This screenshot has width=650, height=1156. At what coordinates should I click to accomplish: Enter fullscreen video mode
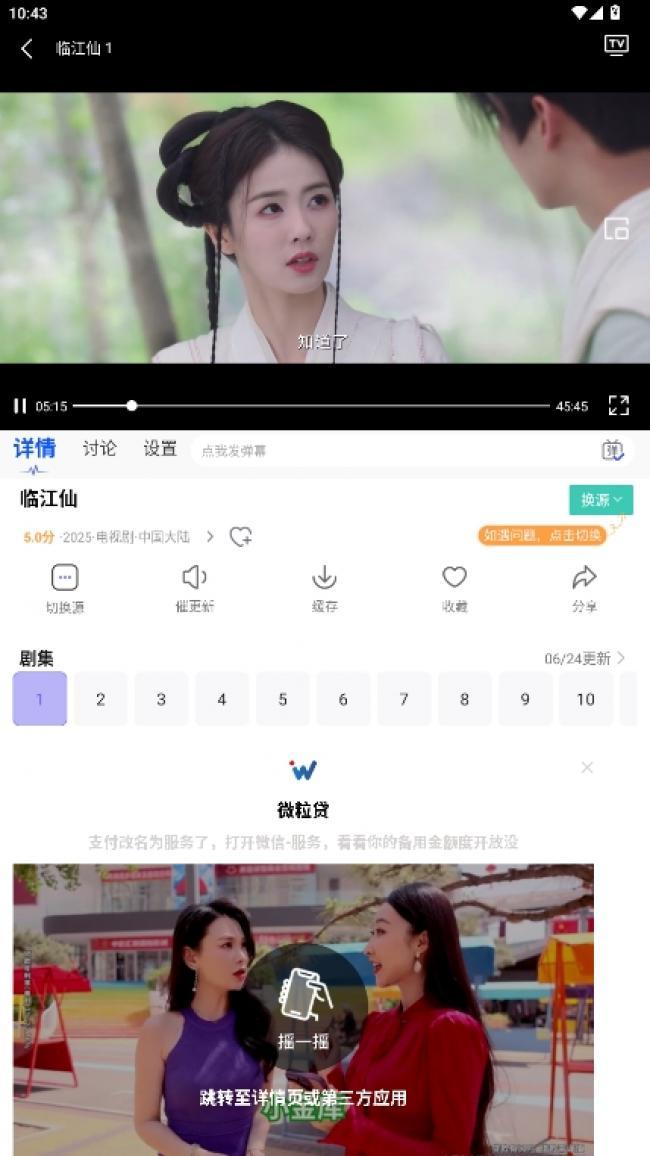[619, 405]
